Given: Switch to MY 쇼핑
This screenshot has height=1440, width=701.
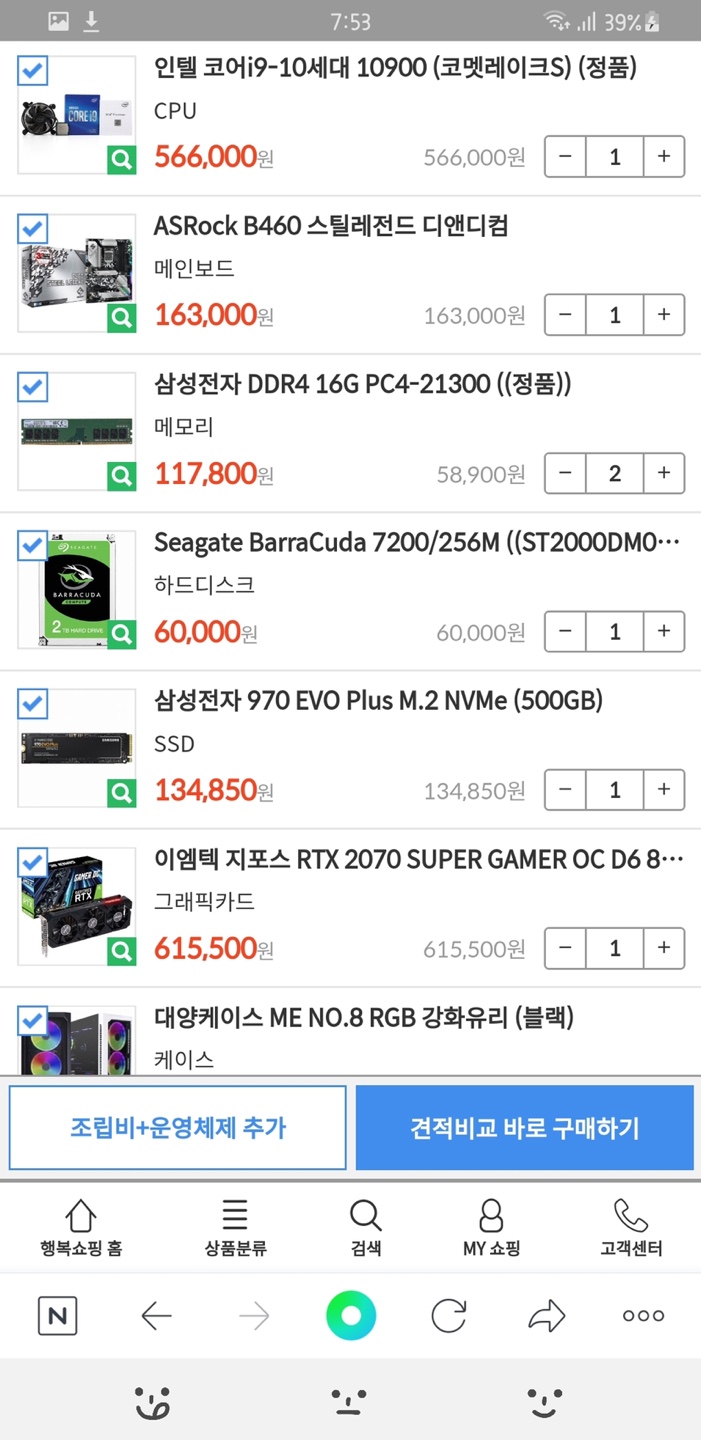Looking at the screenshot, I should coord(490,1229).
